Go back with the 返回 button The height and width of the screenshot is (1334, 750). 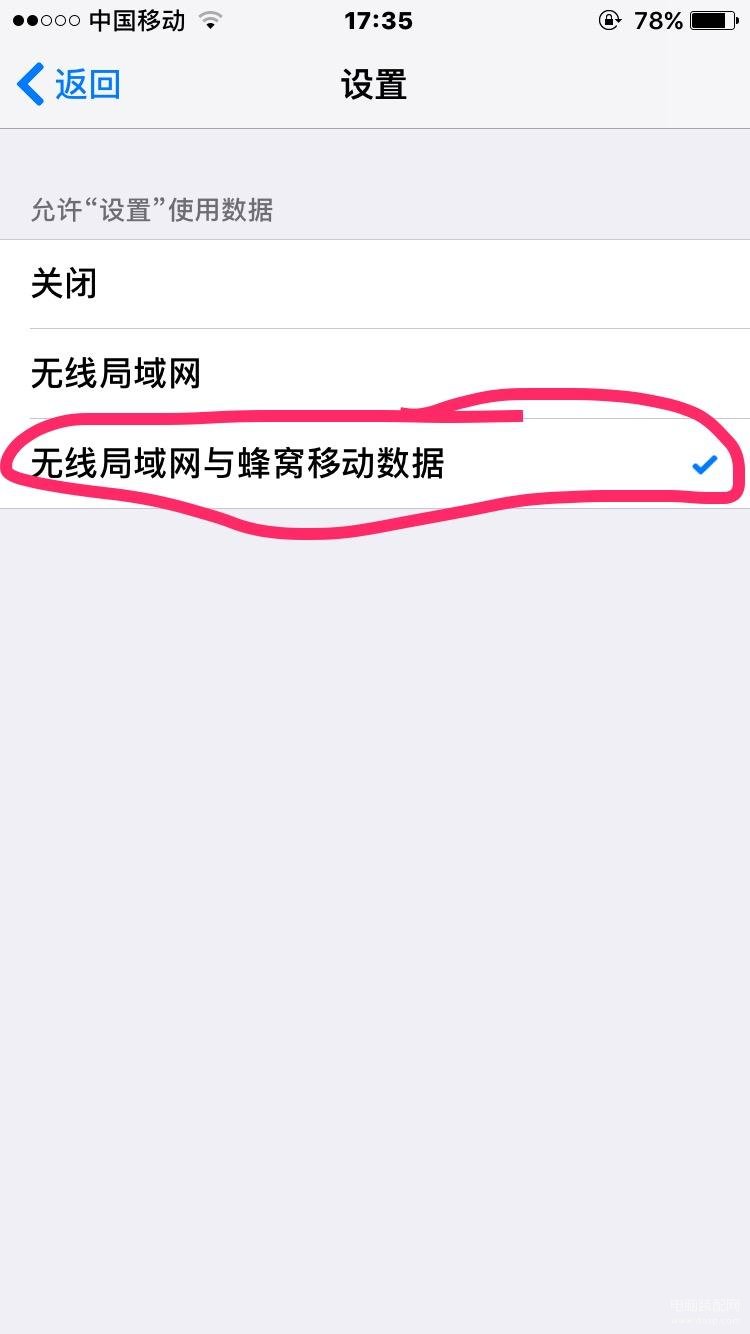(x=70, y=85)
